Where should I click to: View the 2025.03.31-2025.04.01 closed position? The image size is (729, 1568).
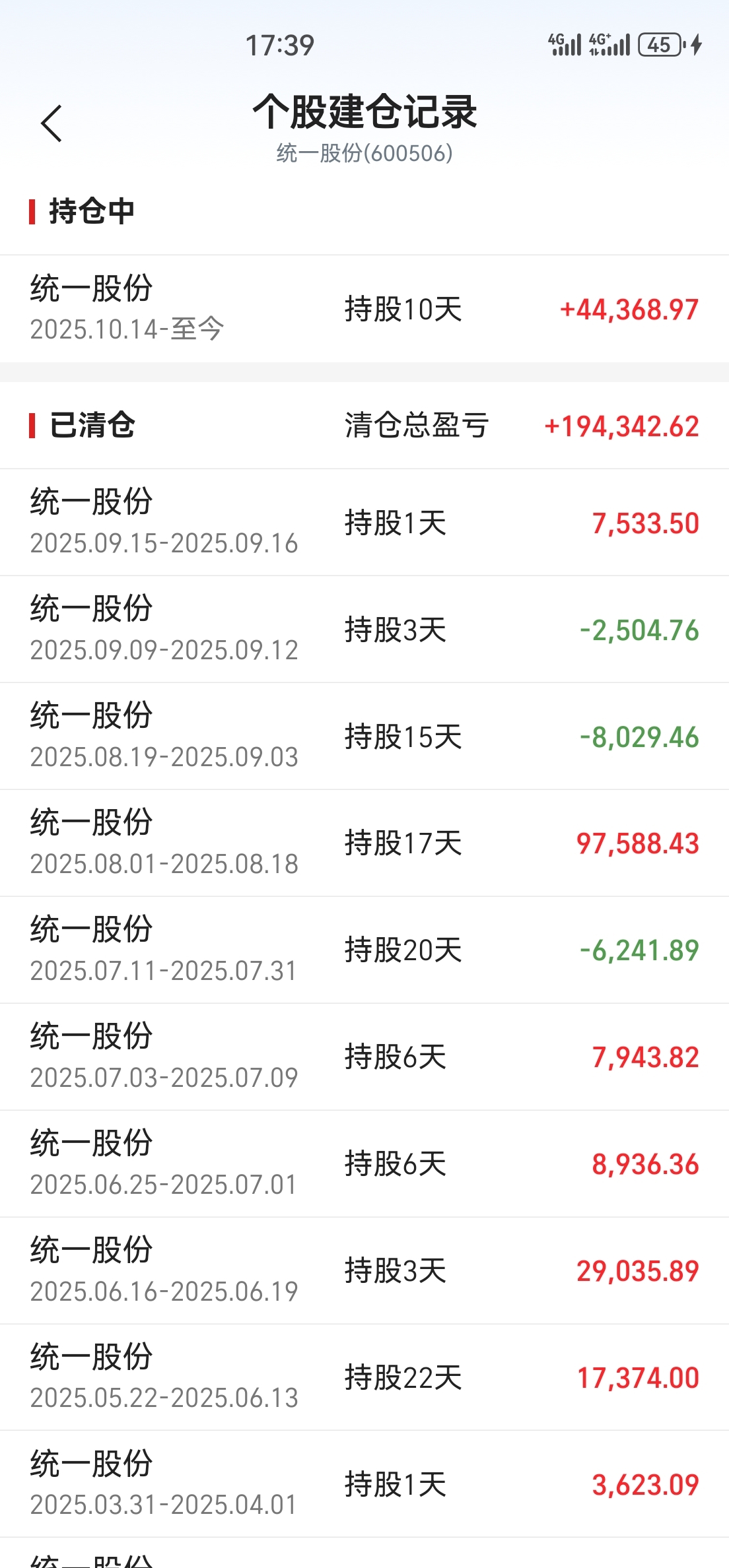click(x=364, y=1485)
